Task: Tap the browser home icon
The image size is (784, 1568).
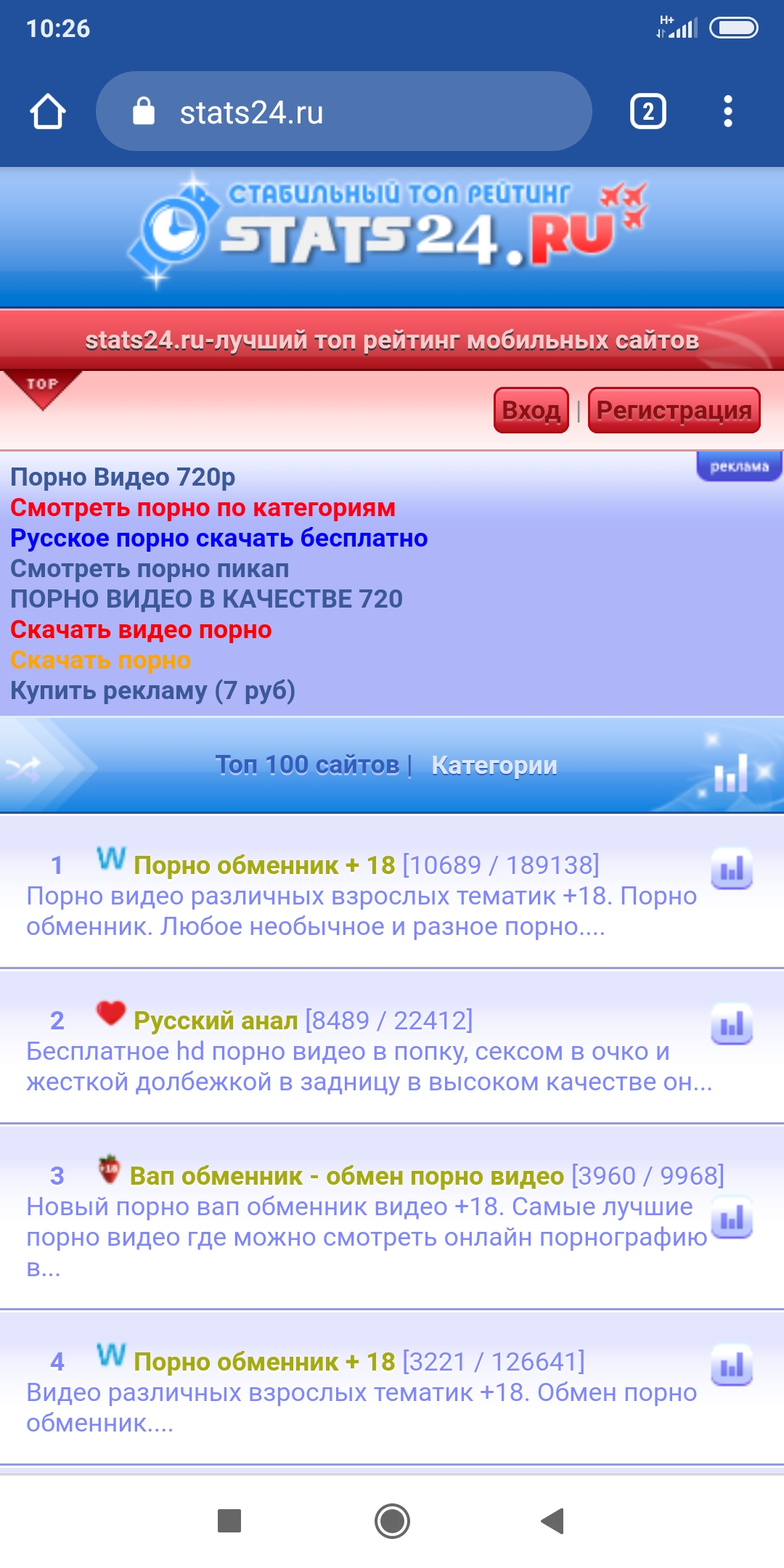Action: (48, 112)
